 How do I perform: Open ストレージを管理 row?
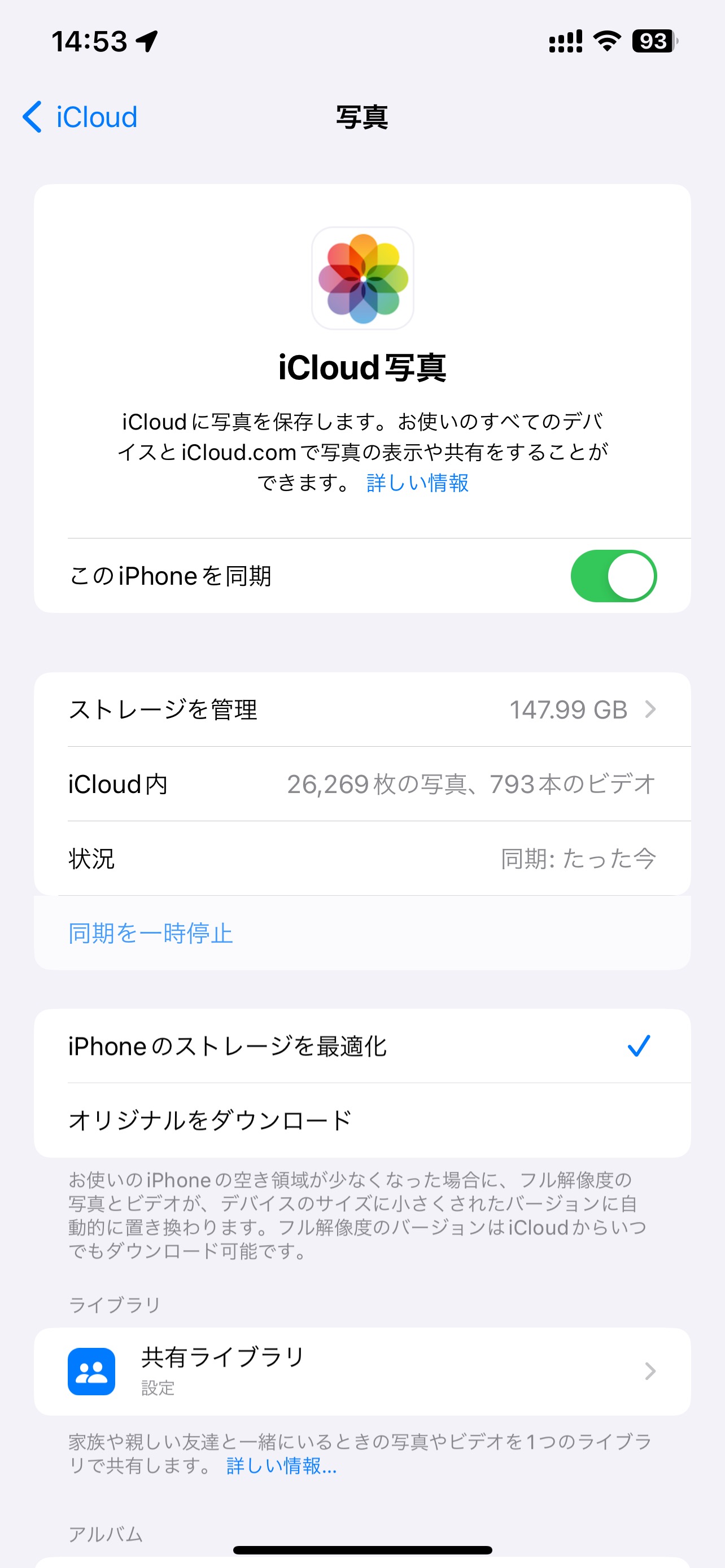click(362, 709)
